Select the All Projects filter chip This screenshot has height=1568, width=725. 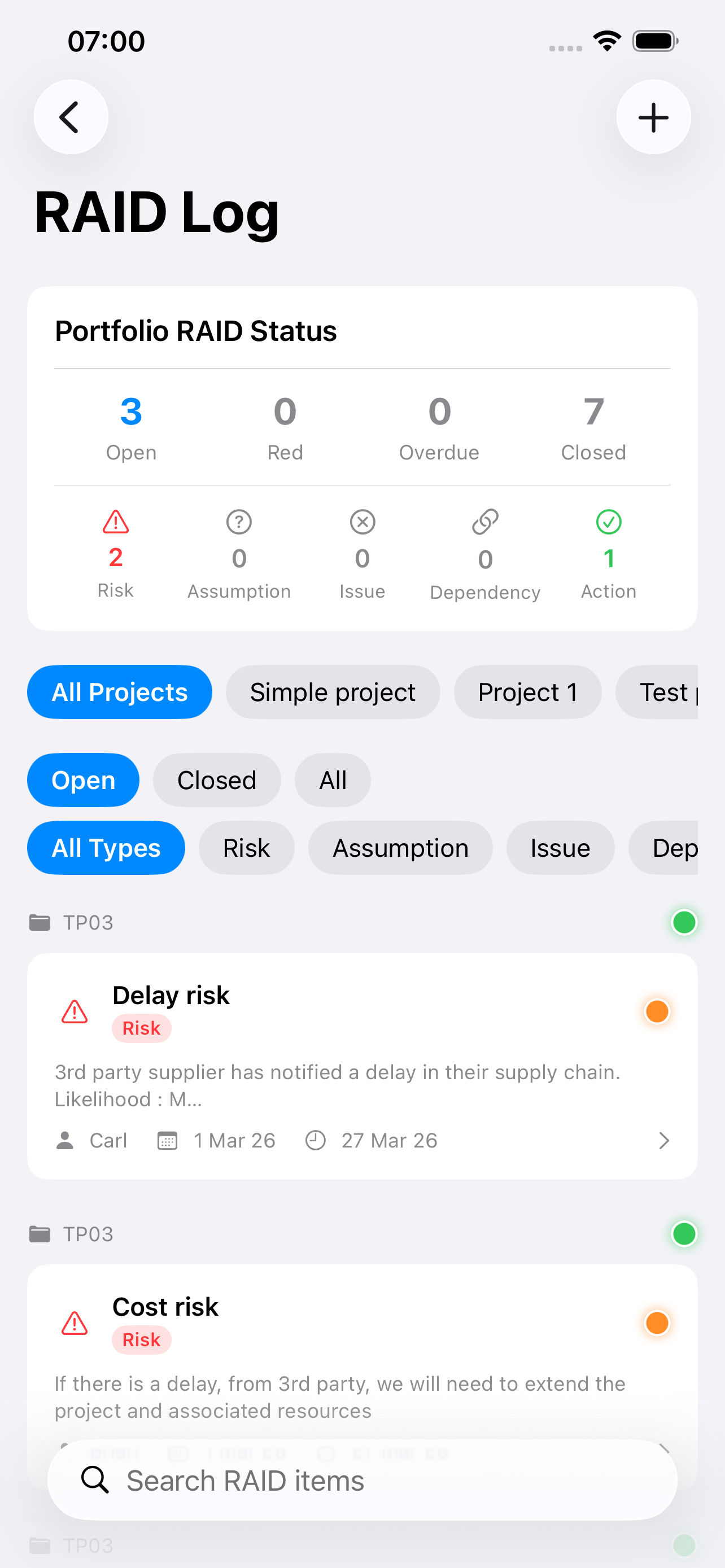119,692
